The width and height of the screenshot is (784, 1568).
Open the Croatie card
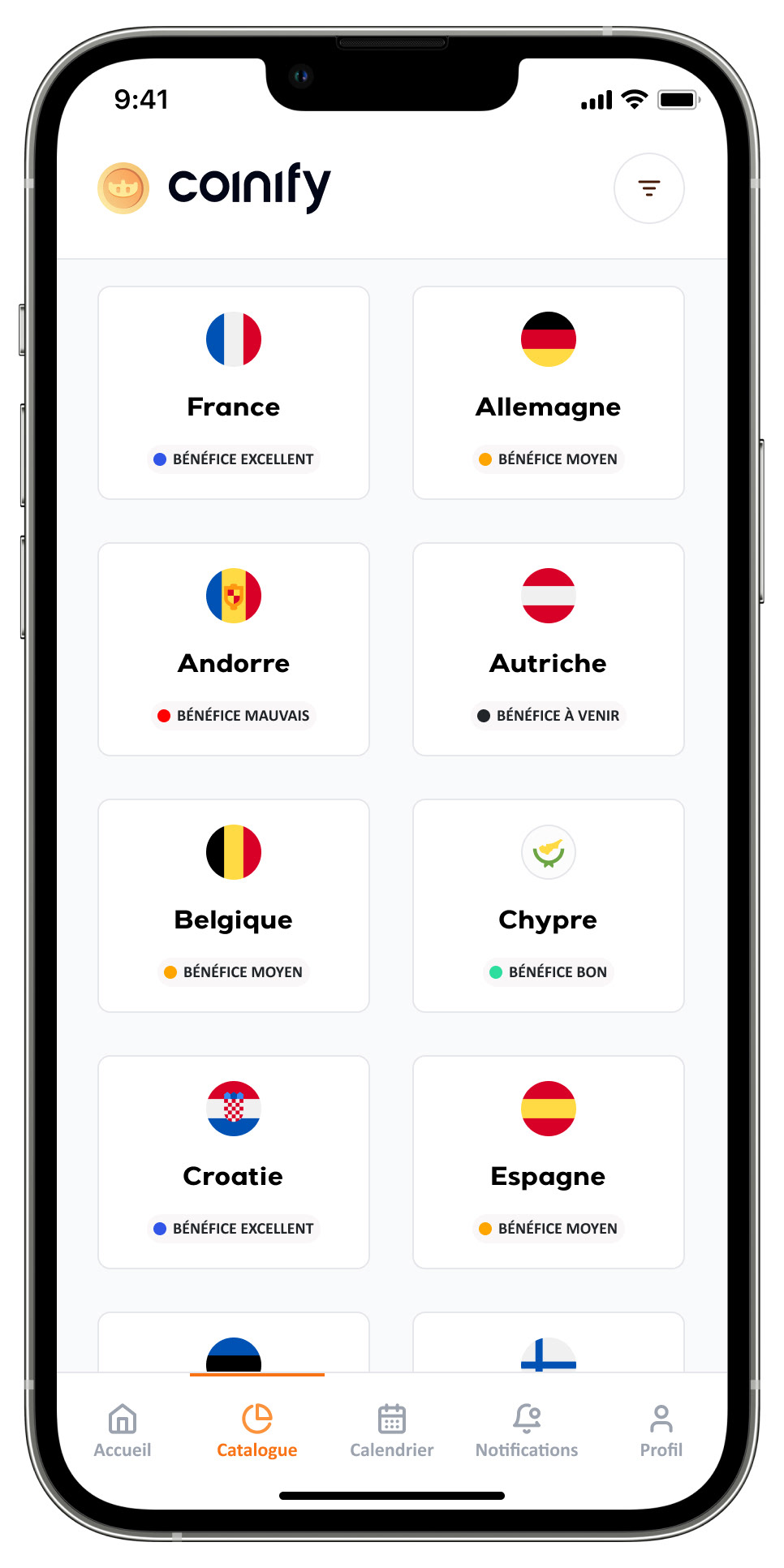[x=234, y=1162]
